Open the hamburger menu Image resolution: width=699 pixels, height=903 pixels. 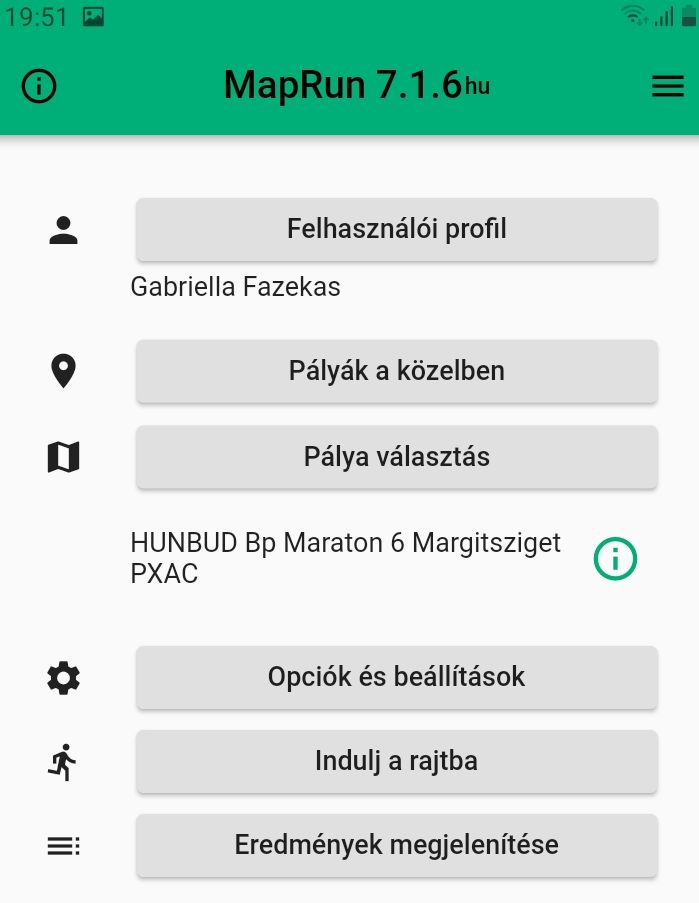coord(667,87)
